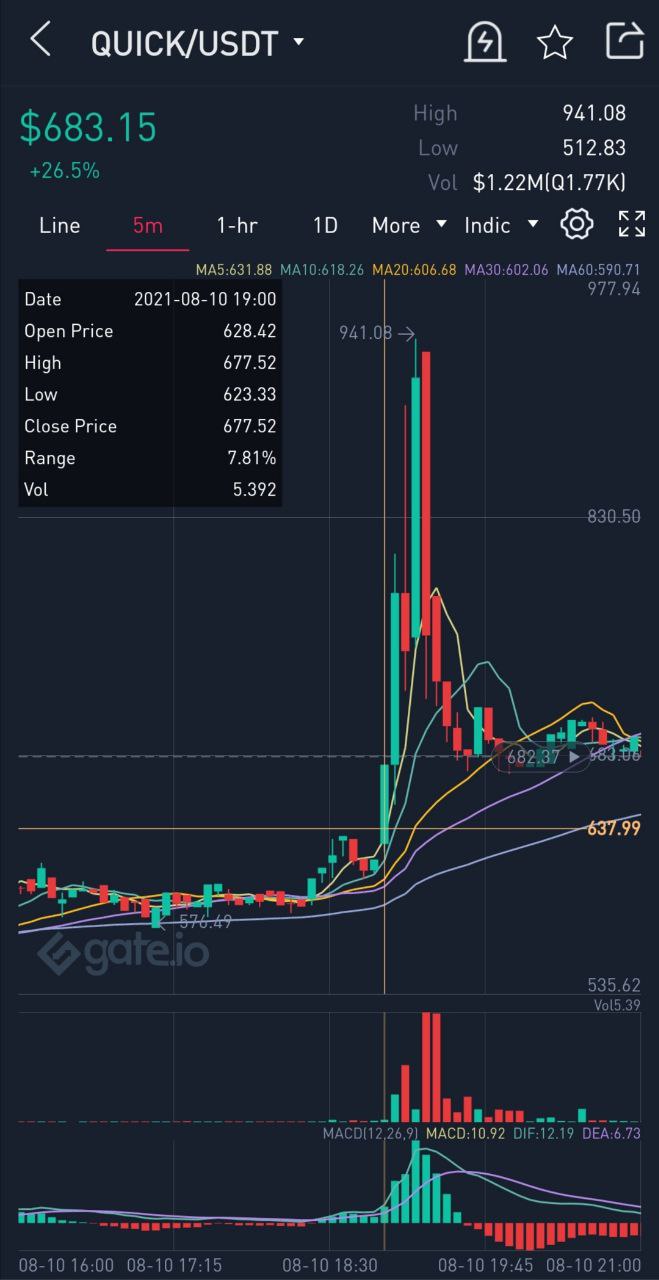The height and width of the screenshot is (1280, 659).
Task: Open the QUICK/USDT pair selector dropdown
Action: (198, 43)
